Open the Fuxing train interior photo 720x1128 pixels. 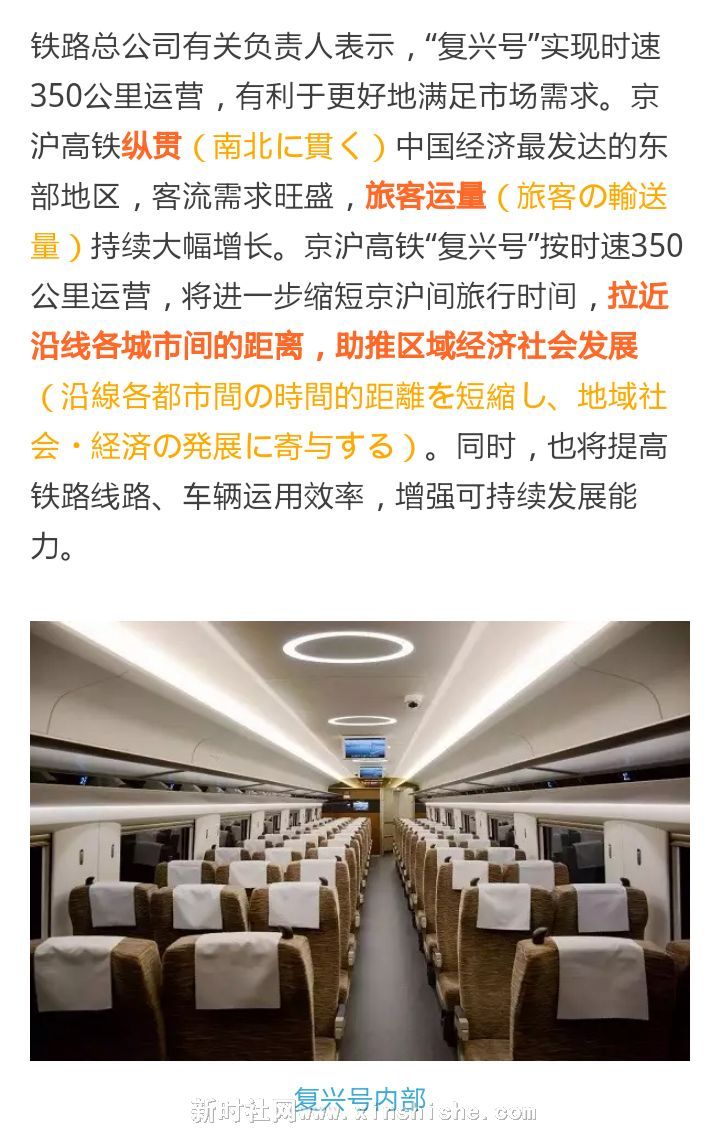360,840
